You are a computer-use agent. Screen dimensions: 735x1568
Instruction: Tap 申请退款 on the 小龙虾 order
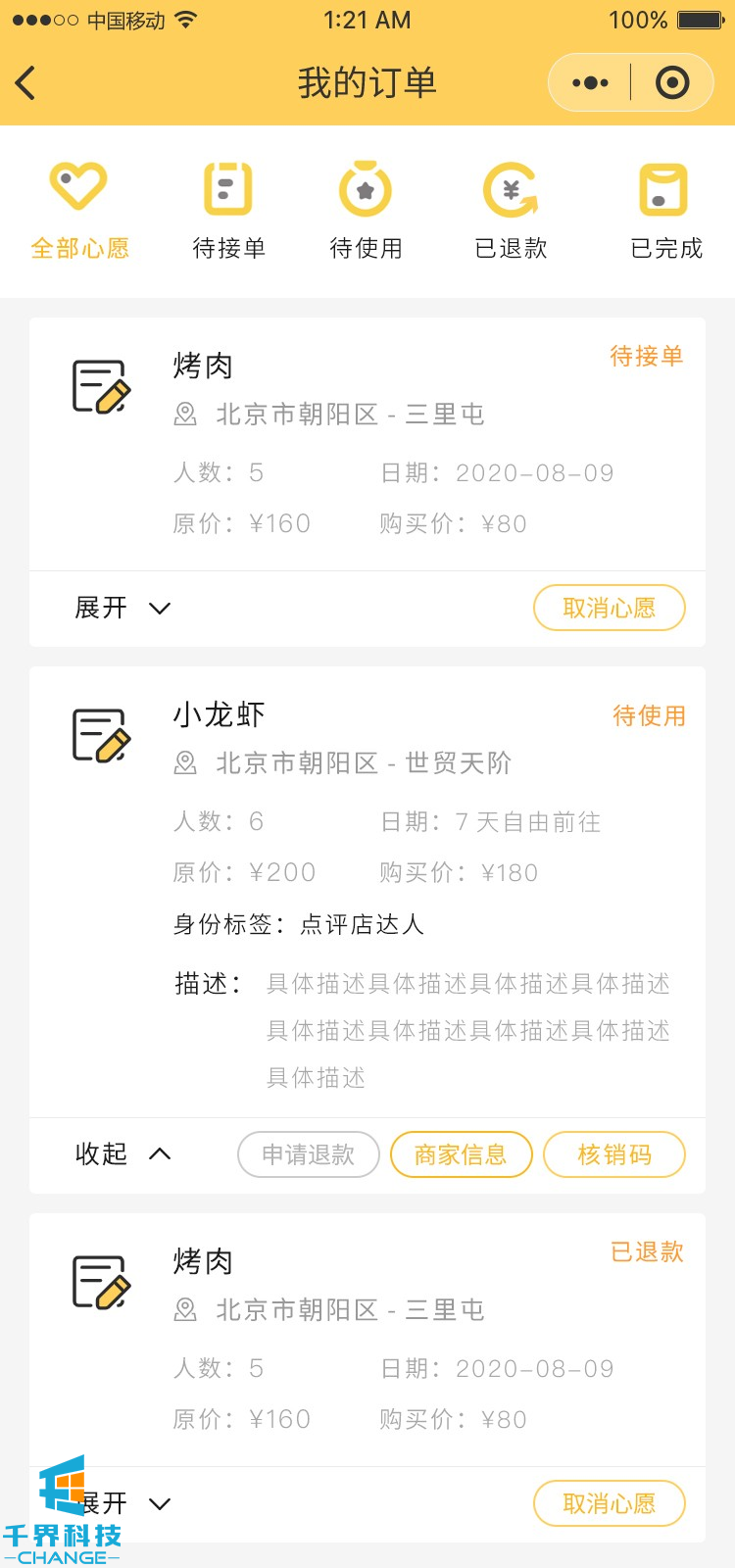point(308,1154)
